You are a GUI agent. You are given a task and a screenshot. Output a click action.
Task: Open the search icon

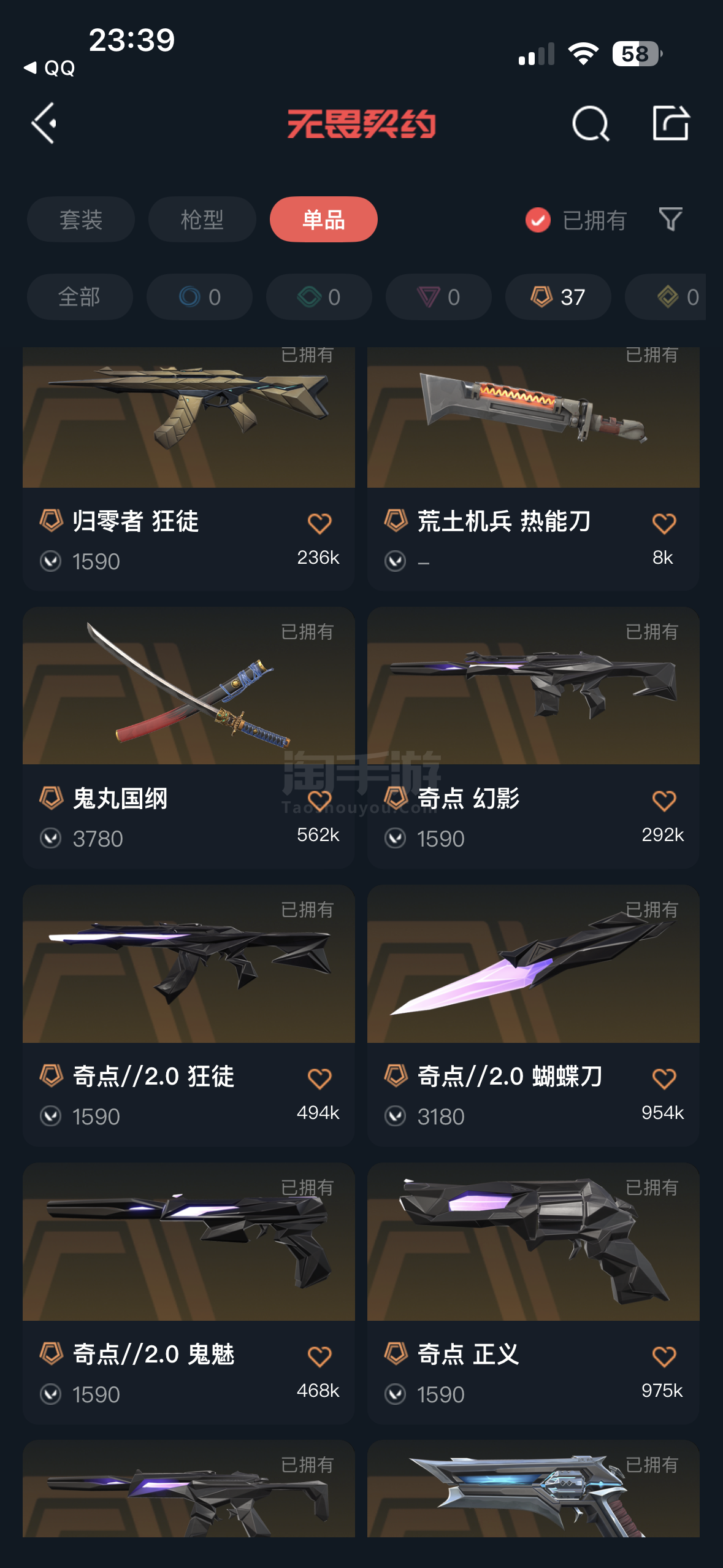coord(591,123)
